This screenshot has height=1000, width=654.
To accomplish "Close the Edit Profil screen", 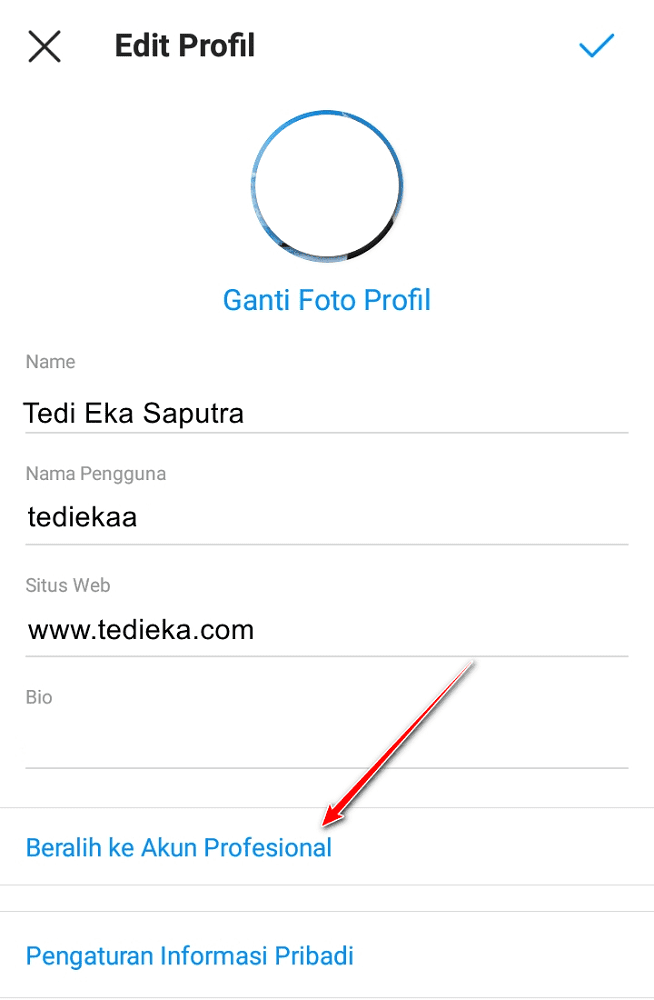I will click(x=44, y=46).
